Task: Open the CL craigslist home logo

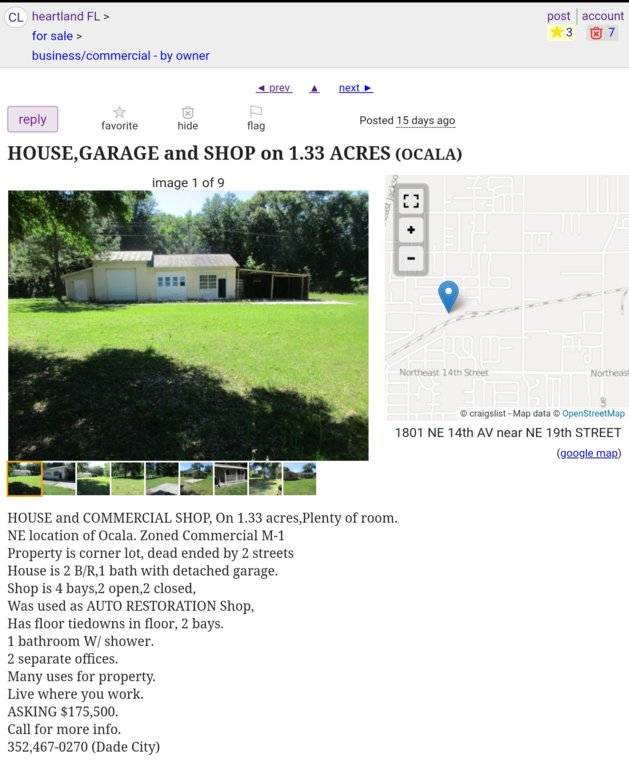Action: 16,17
